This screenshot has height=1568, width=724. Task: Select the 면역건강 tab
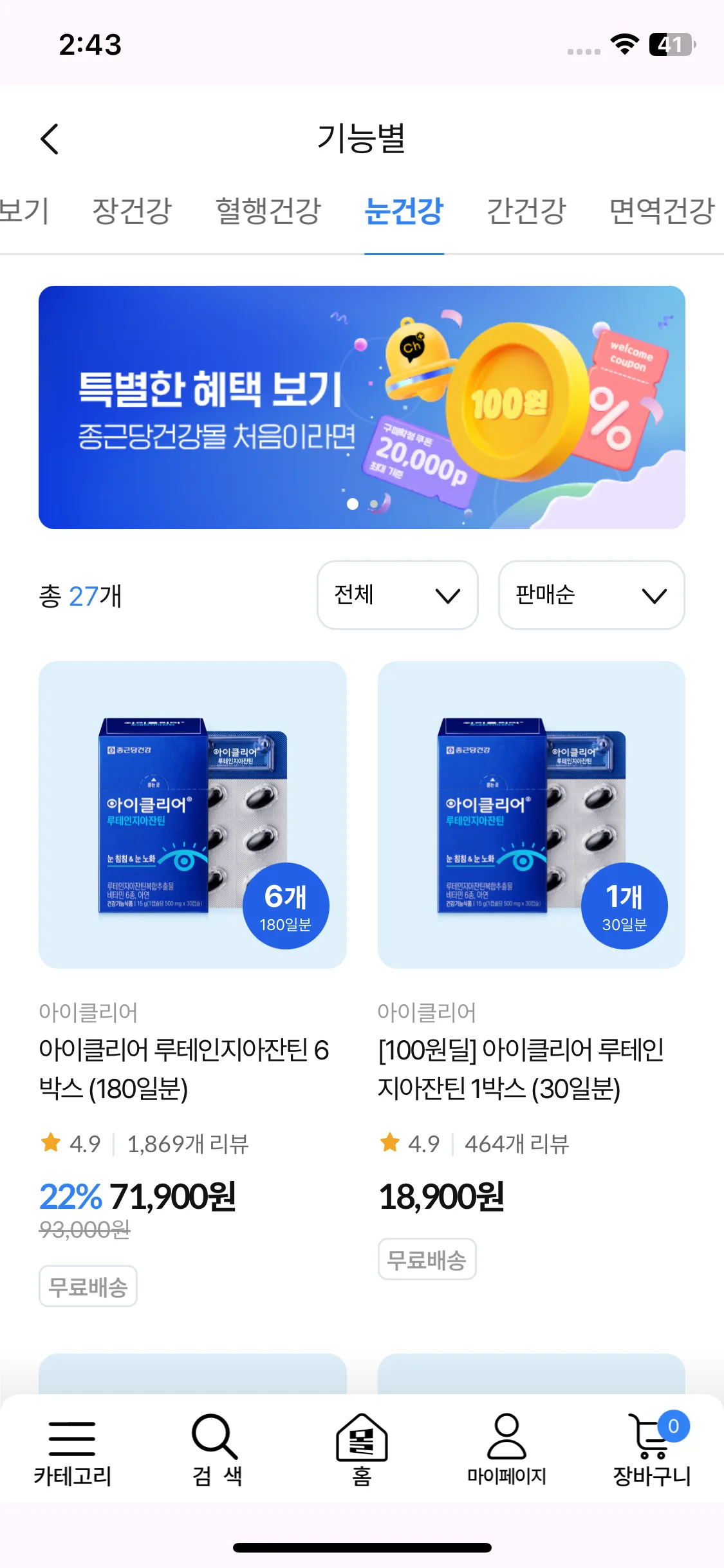pyautogui.click(x=662, y=211)
